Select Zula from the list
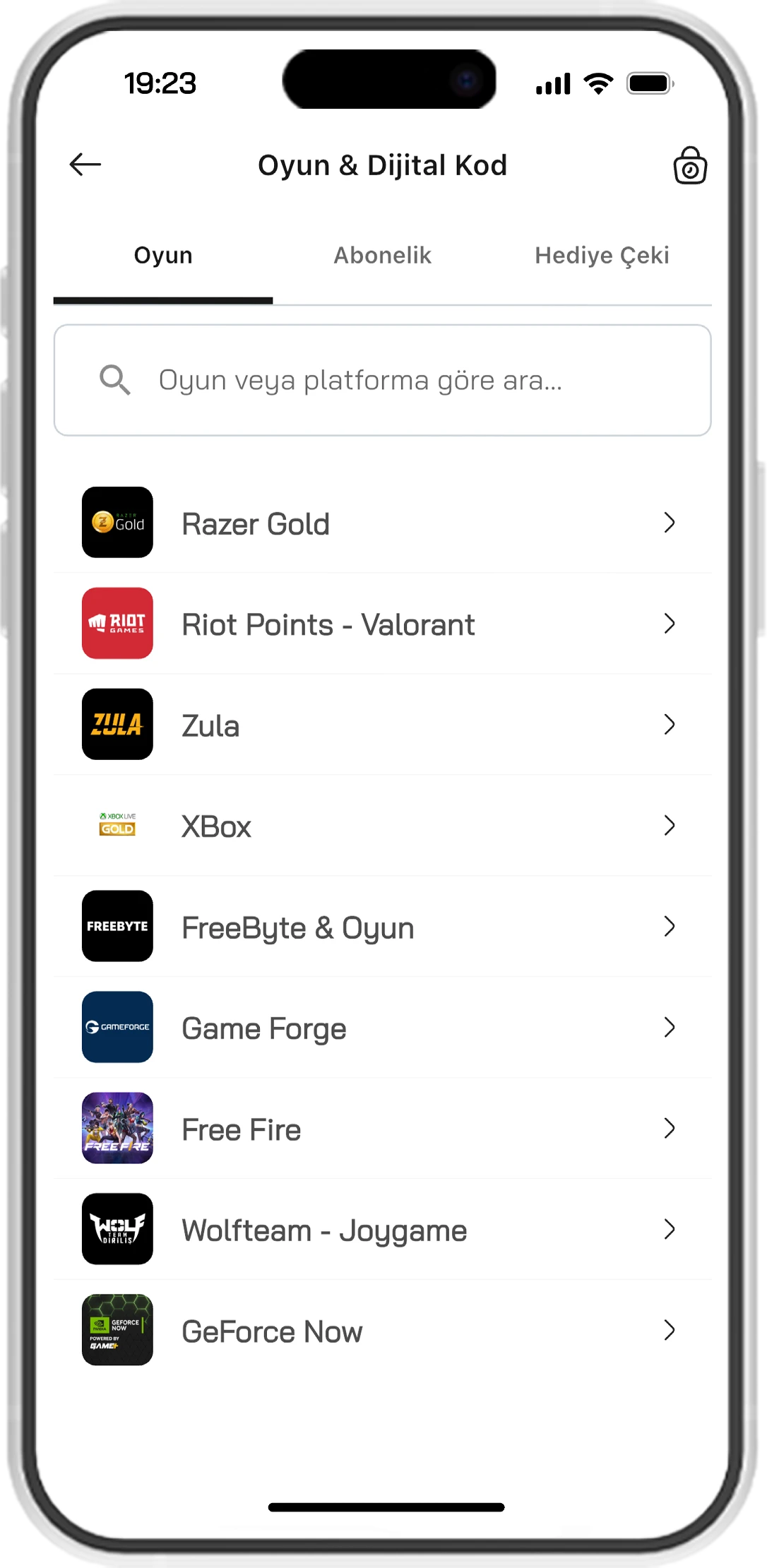The image size is (767, 1568). click(x=382, y=725)
